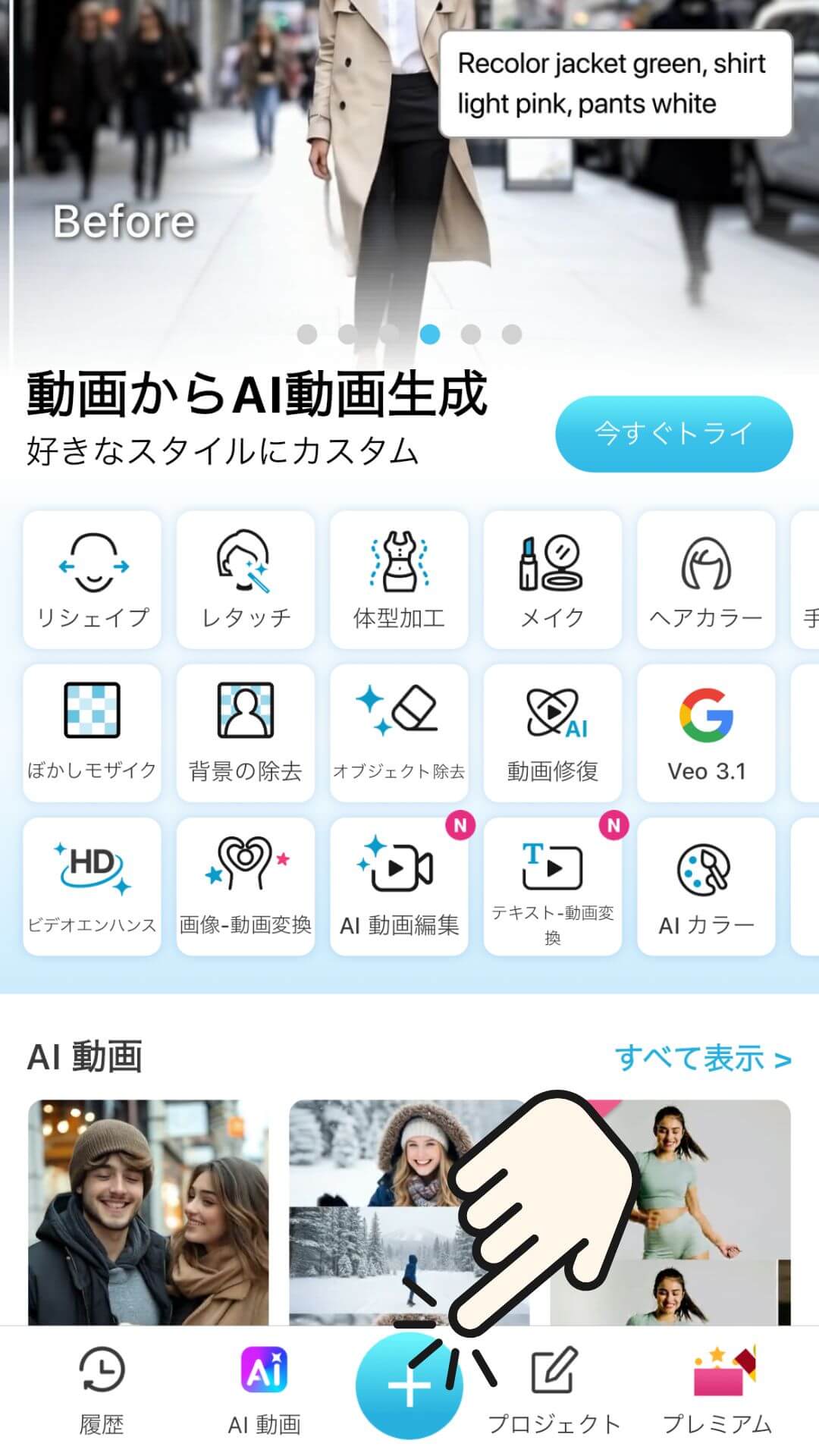Screen dimensions: 819x1456
Task: Select the AI 動画編集 video editing feature
Action: point(399,883)
